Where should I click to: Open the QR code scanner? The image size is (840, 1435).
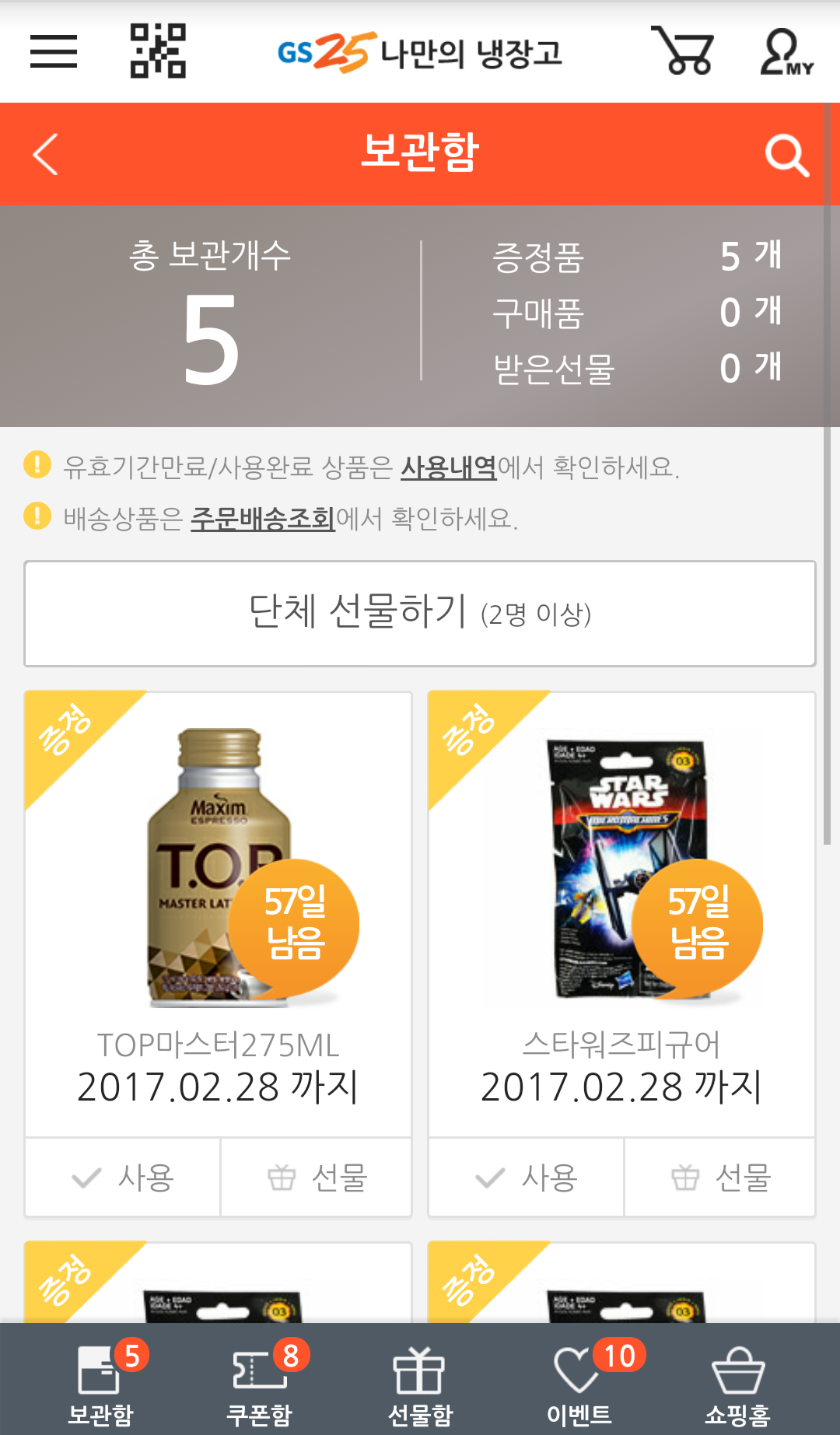pos(158,51)
